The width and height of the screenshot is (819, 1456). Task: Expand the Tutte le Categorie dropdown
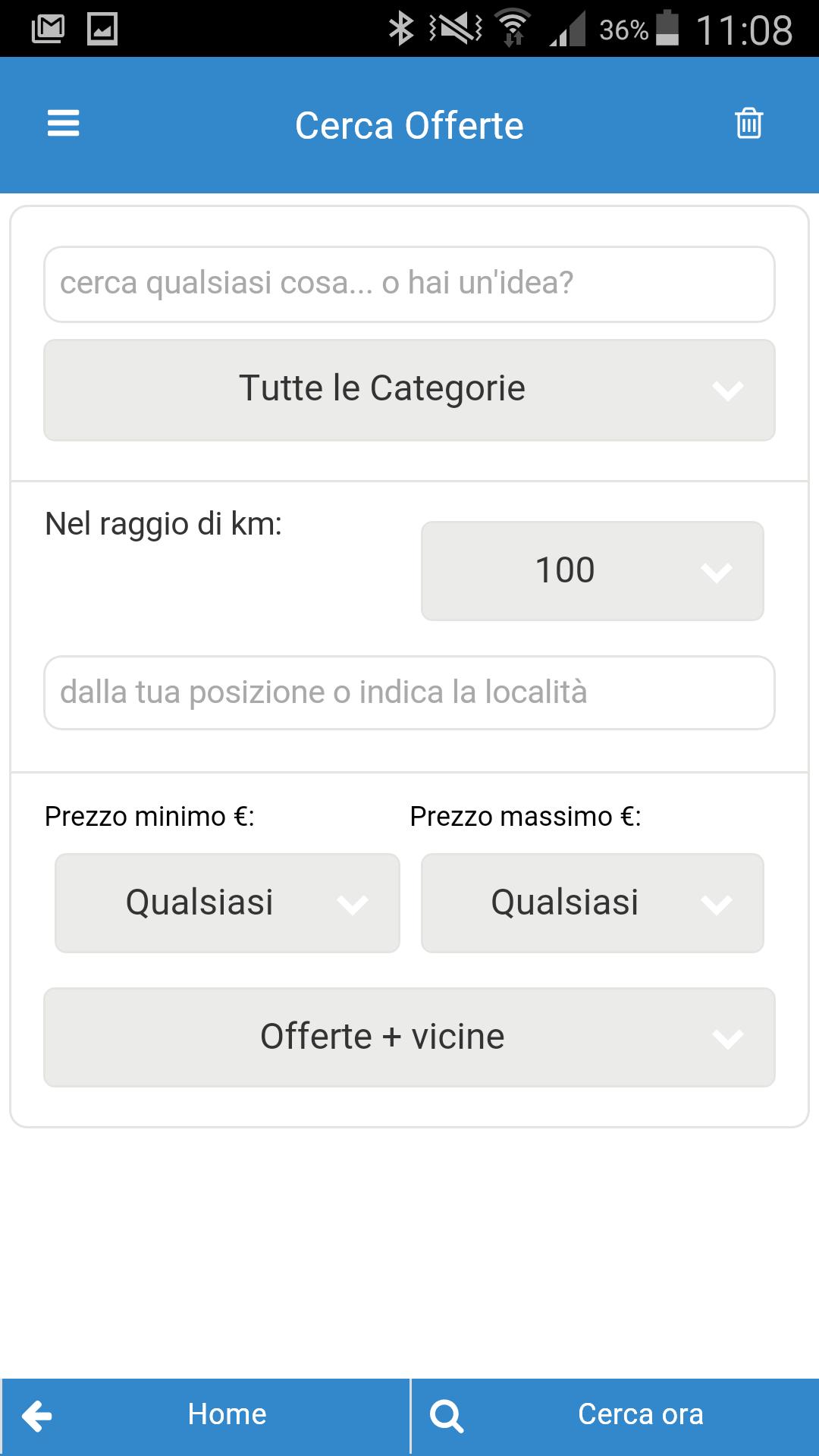pyautogui.click(x=409, y=390)
